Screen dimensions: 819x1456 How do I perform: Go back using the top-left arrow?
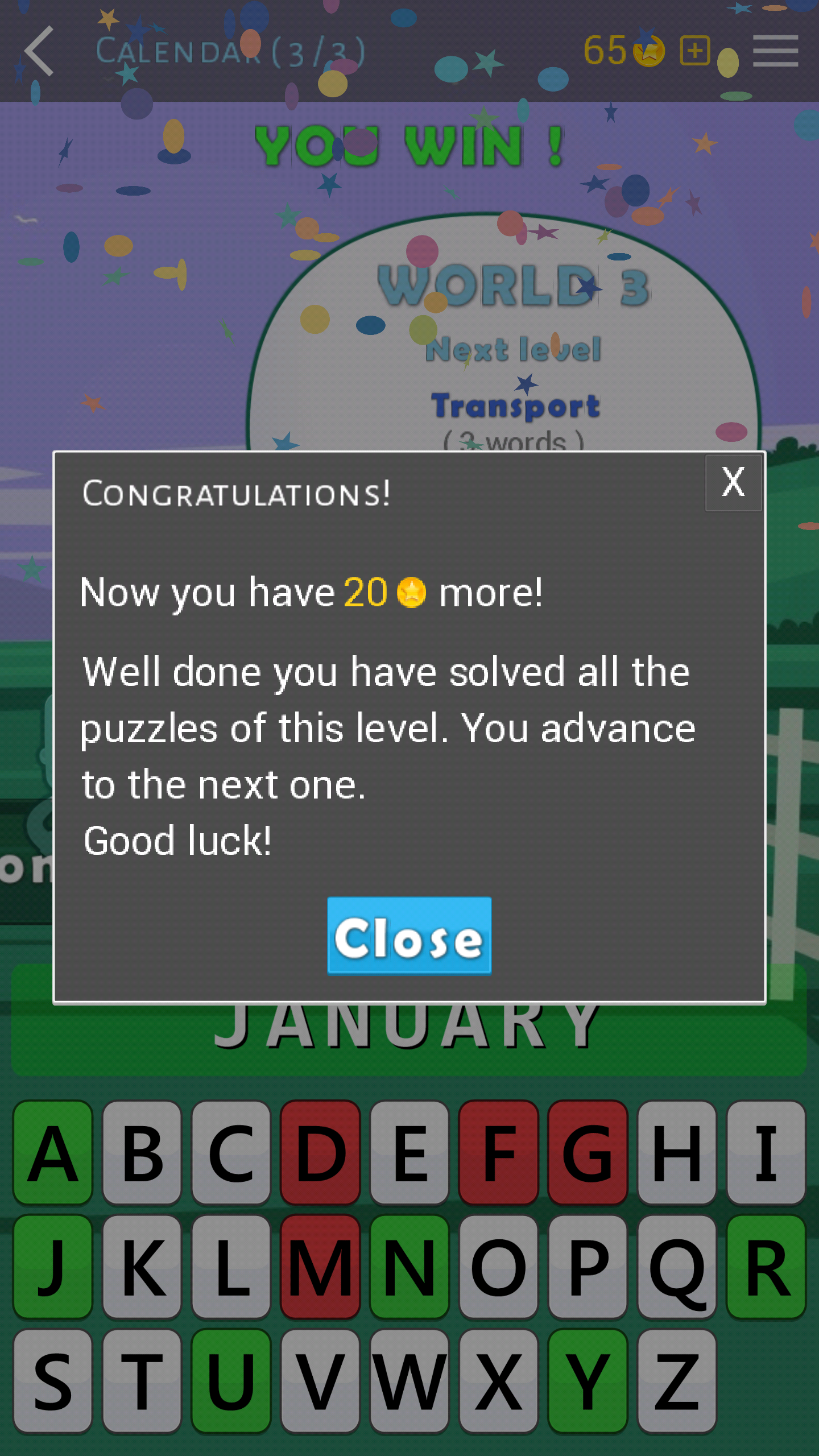39,51
